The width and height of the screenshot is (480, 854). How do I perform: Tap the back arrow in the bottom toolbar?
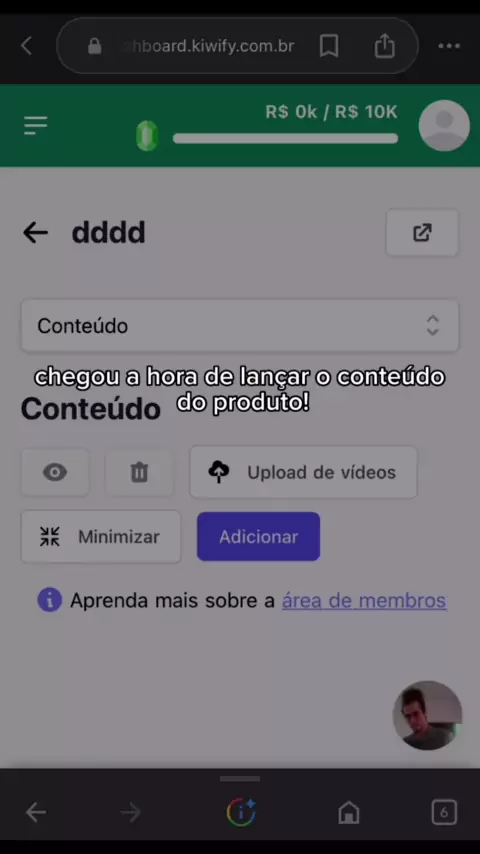click(36, 813)
